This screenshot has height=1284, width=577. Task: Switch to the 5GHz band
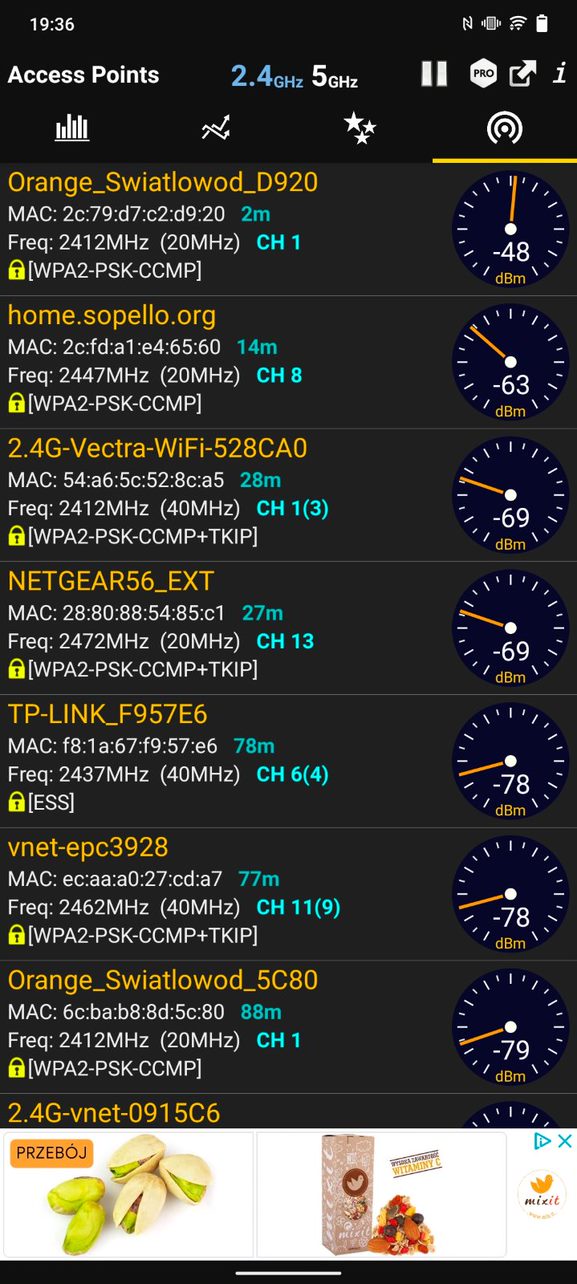pos(335,76)
